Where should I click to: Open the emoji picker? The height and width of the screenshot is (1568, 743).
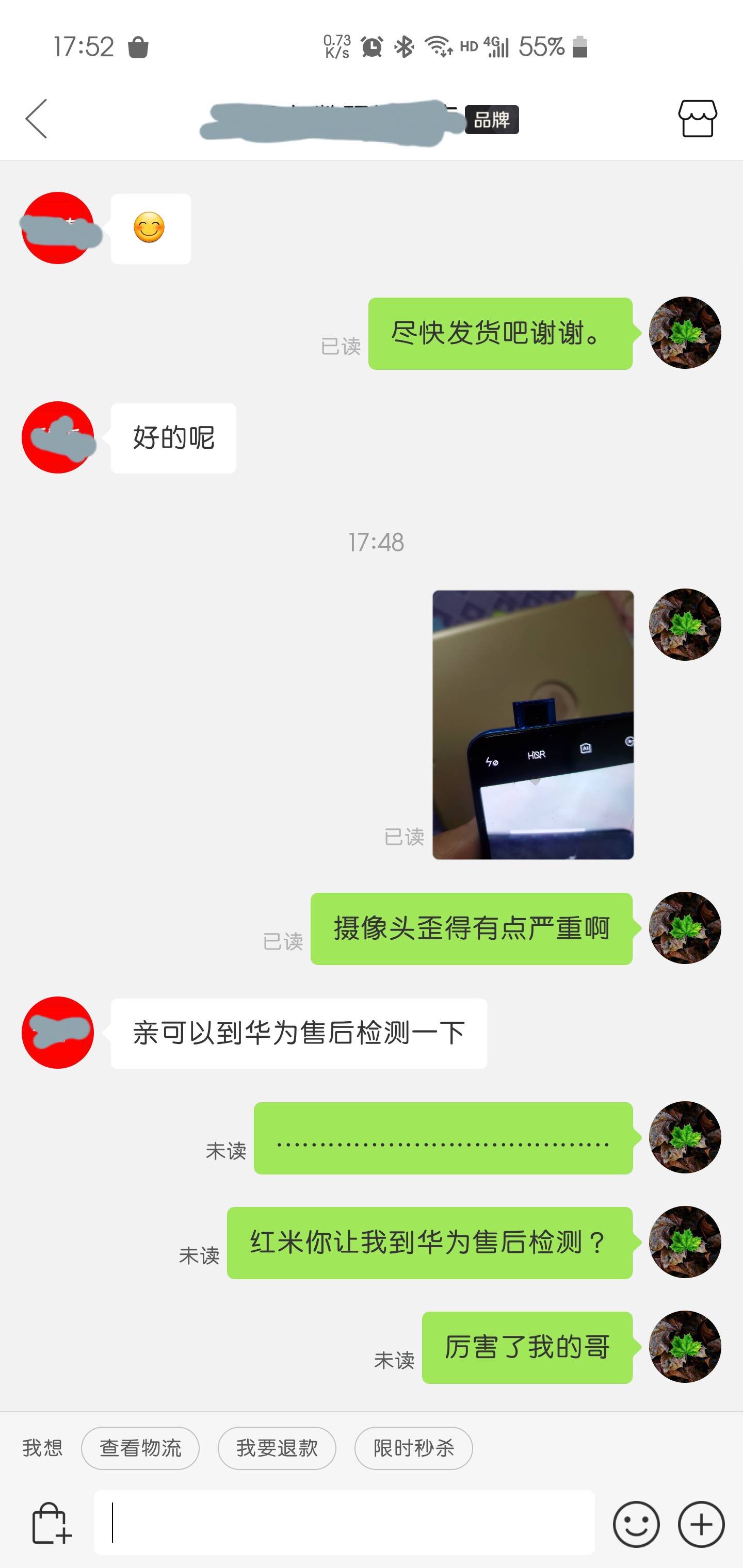pos(636,1524)
